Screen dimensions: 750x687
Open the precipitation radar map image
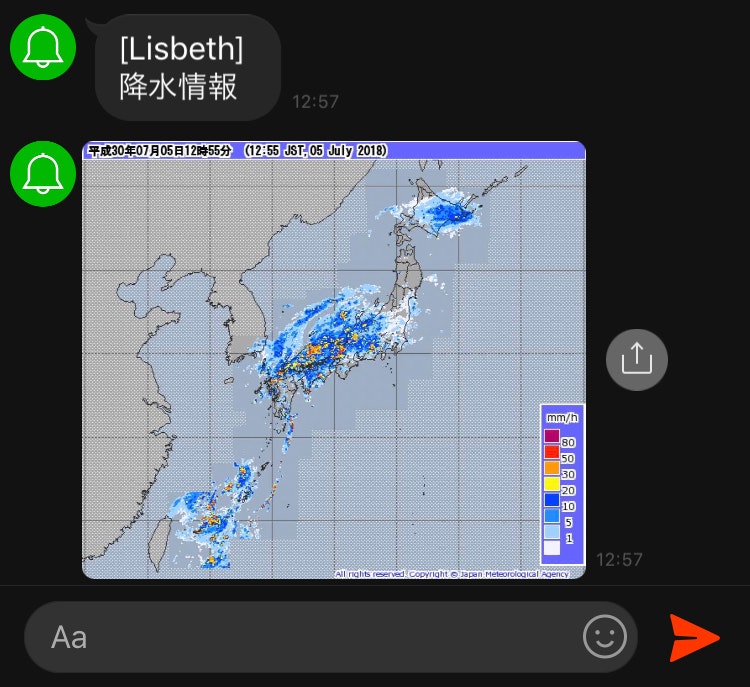[333, 360]
